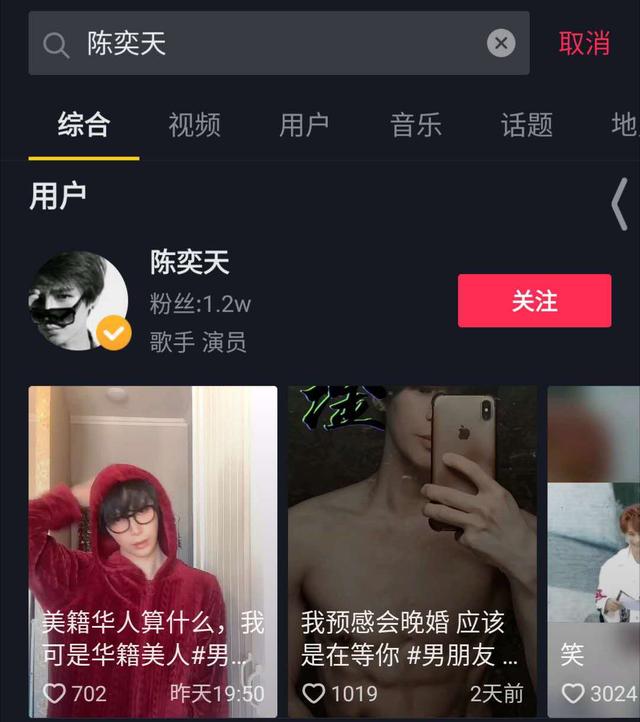Screen dimensions: 640x722
Task: Switch to the 音乐 tab
Action: click(416, 125)
